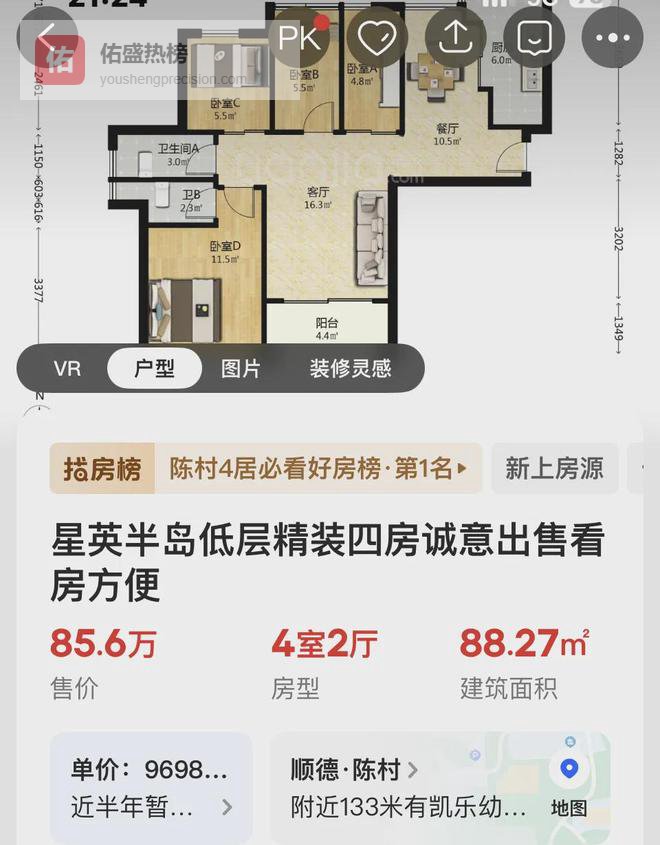The width and height of the screenshot is (660, 845).
Task: Share this property listing
Action: (x=456, y=39)
